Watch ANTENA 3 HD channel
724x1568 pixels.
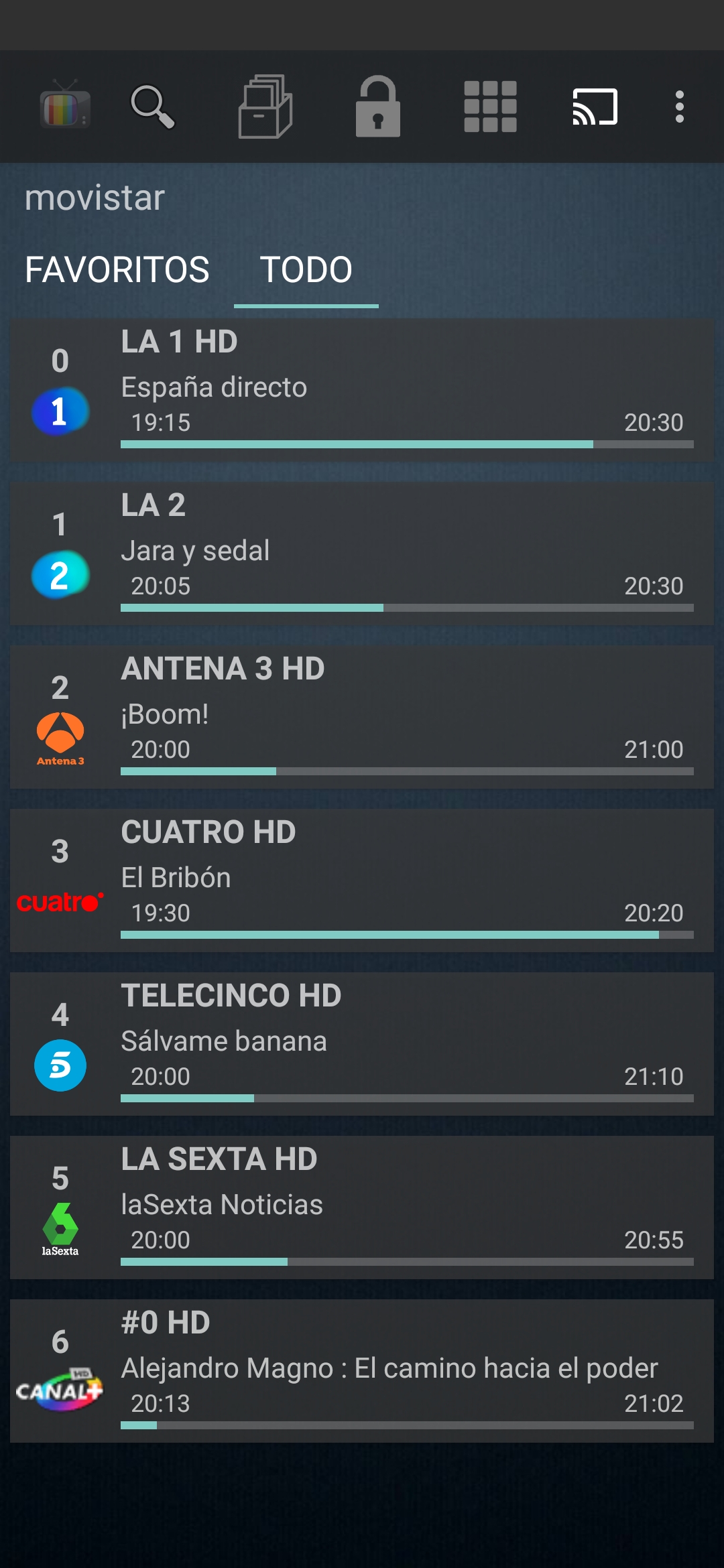[x=362, y=717]
